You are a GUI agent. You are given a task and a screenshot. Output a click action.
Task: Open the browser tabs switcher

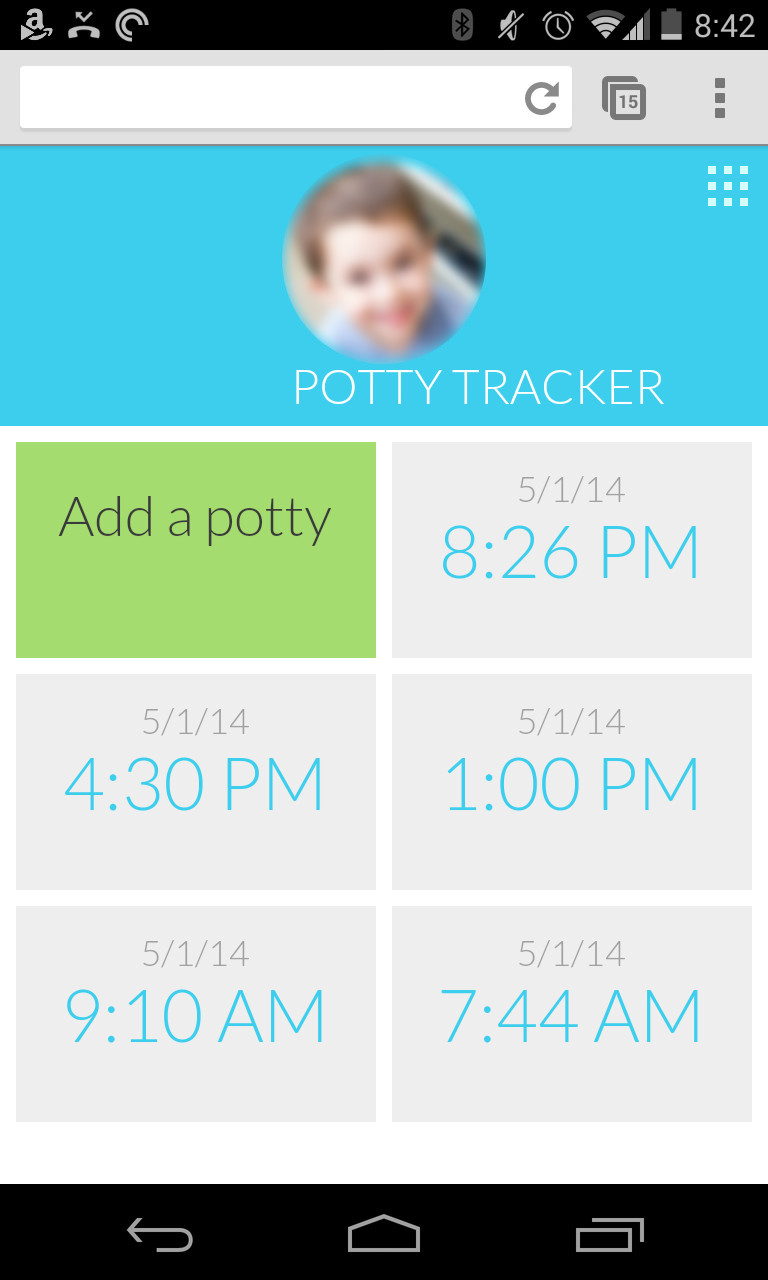624,98
